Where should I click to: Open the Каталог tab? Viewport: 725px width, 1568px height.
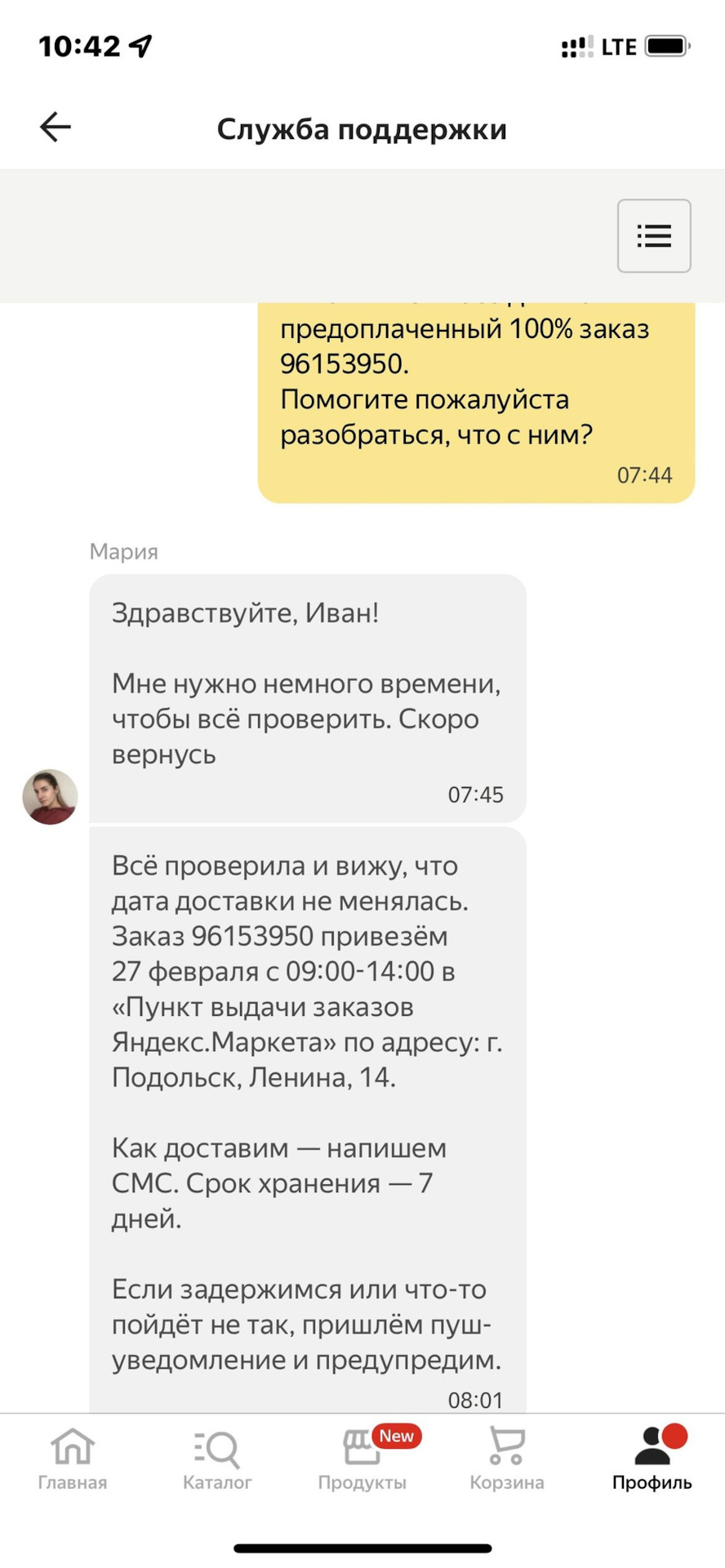coord(217,1460)
